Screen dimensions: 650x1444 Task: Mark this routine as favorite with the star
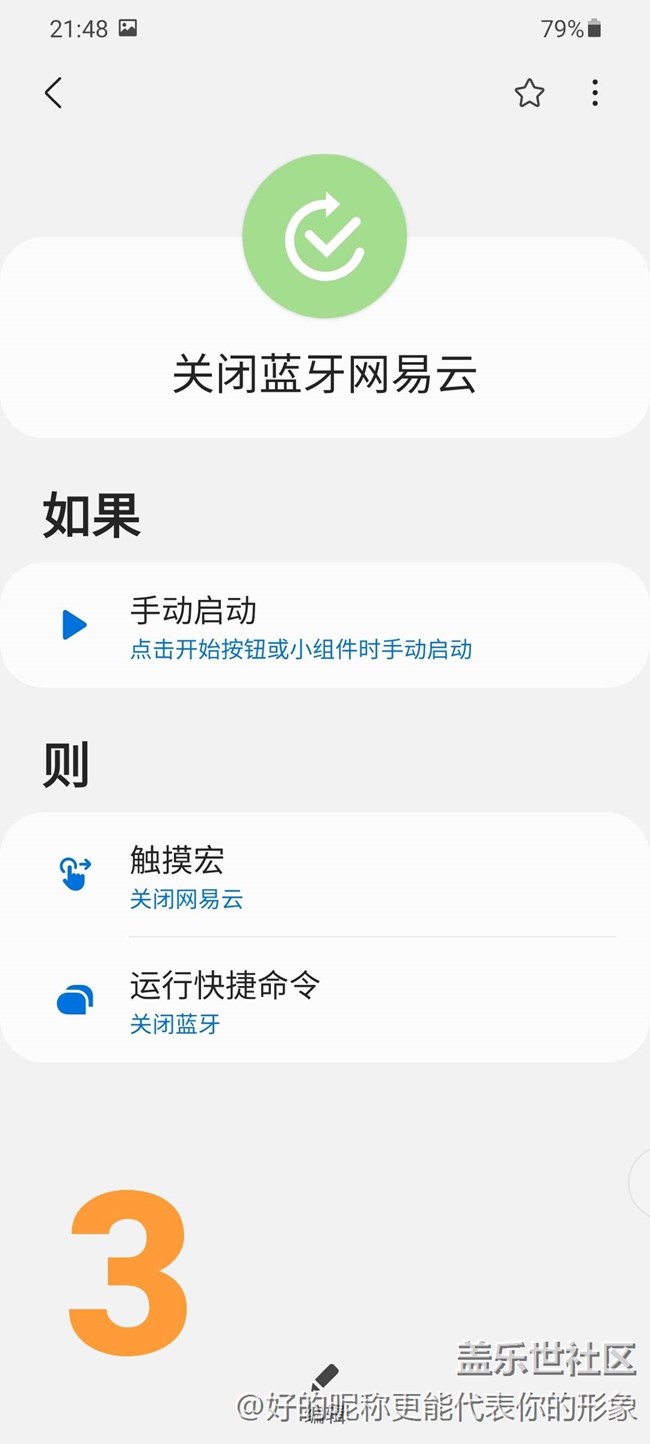click(x=529, y=94)
